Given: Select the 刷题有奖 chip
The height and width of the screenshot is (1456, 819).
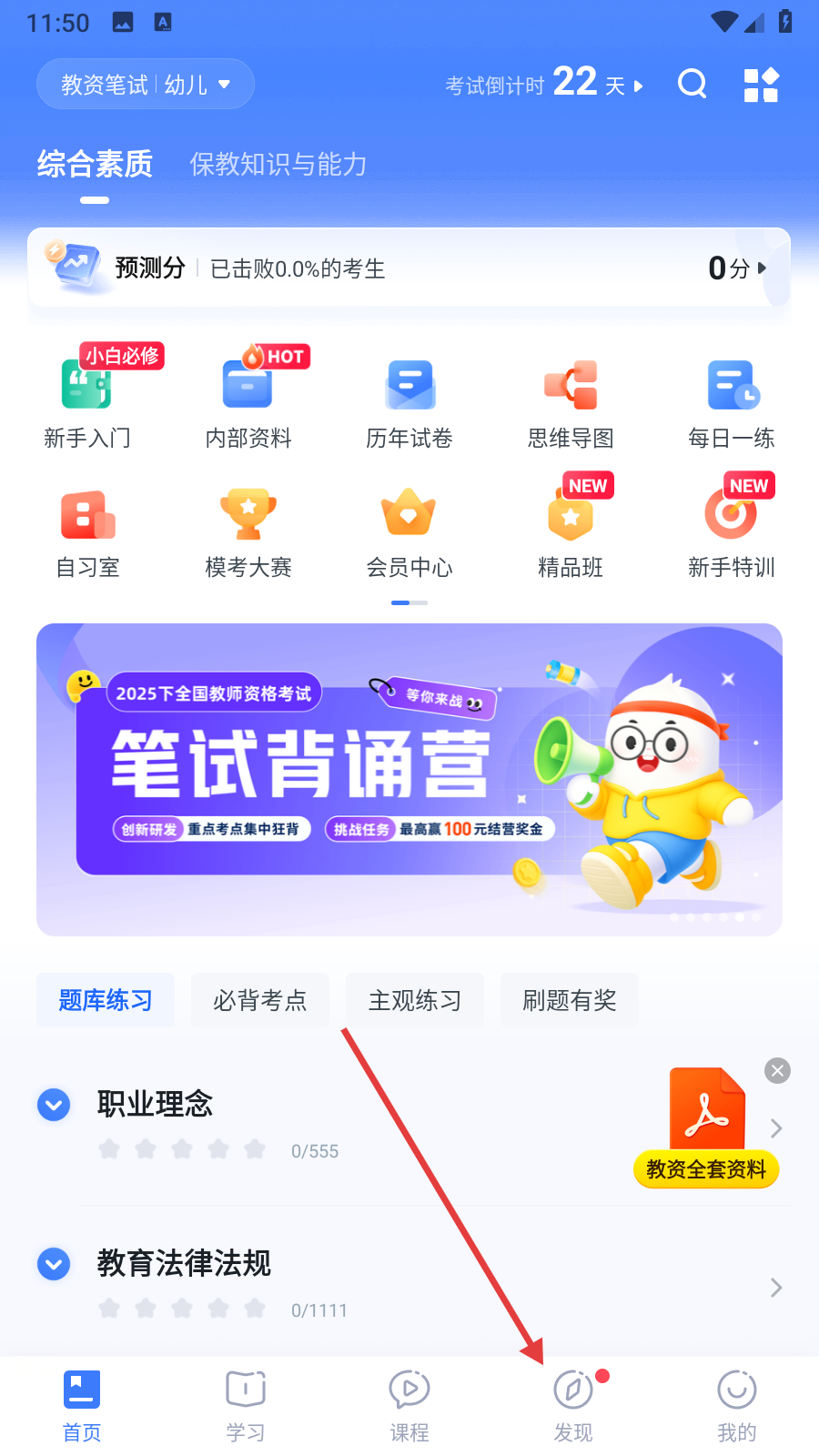Looking at the screenshot, I should click(x=569, y=1000).
